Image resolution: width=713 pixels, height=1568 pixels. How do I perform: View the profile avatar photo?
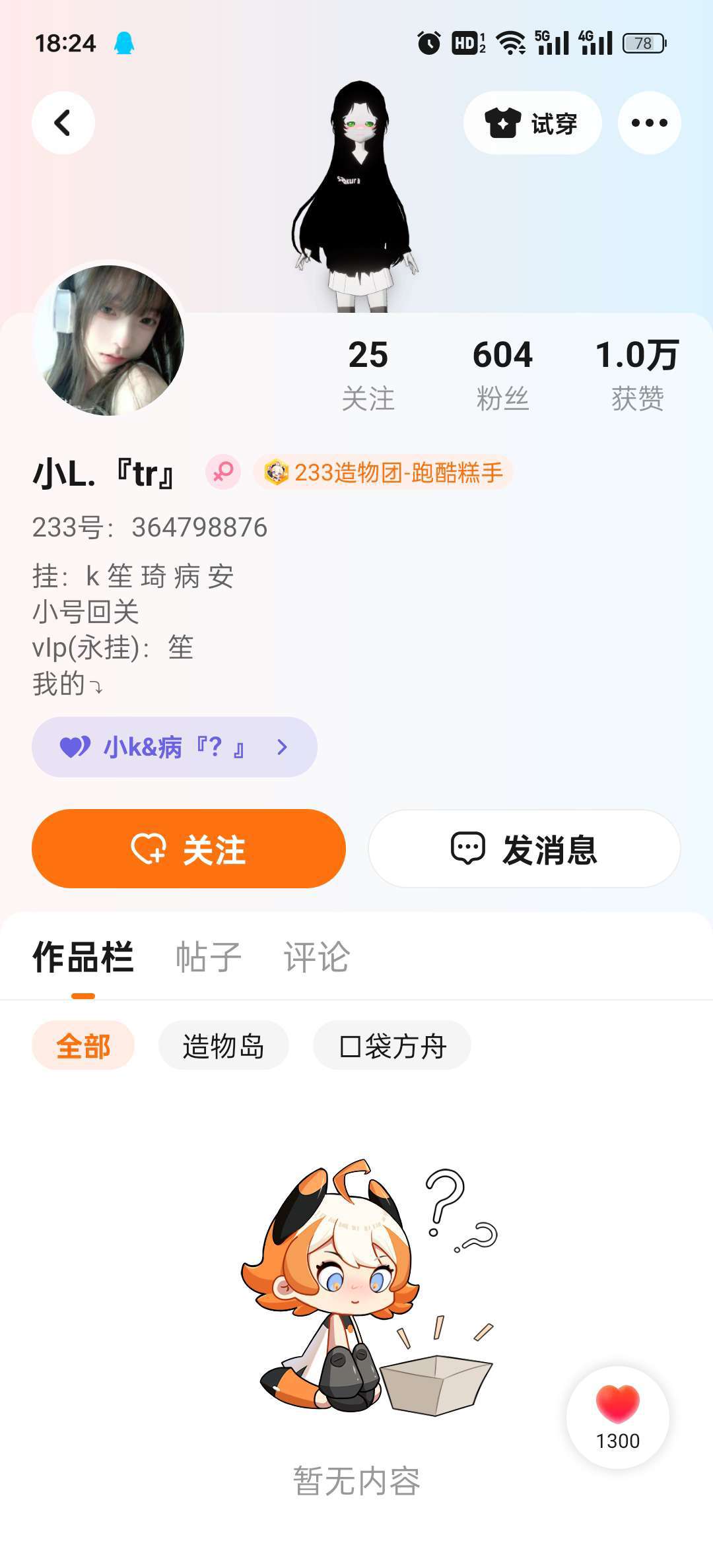tap(108, 340)
